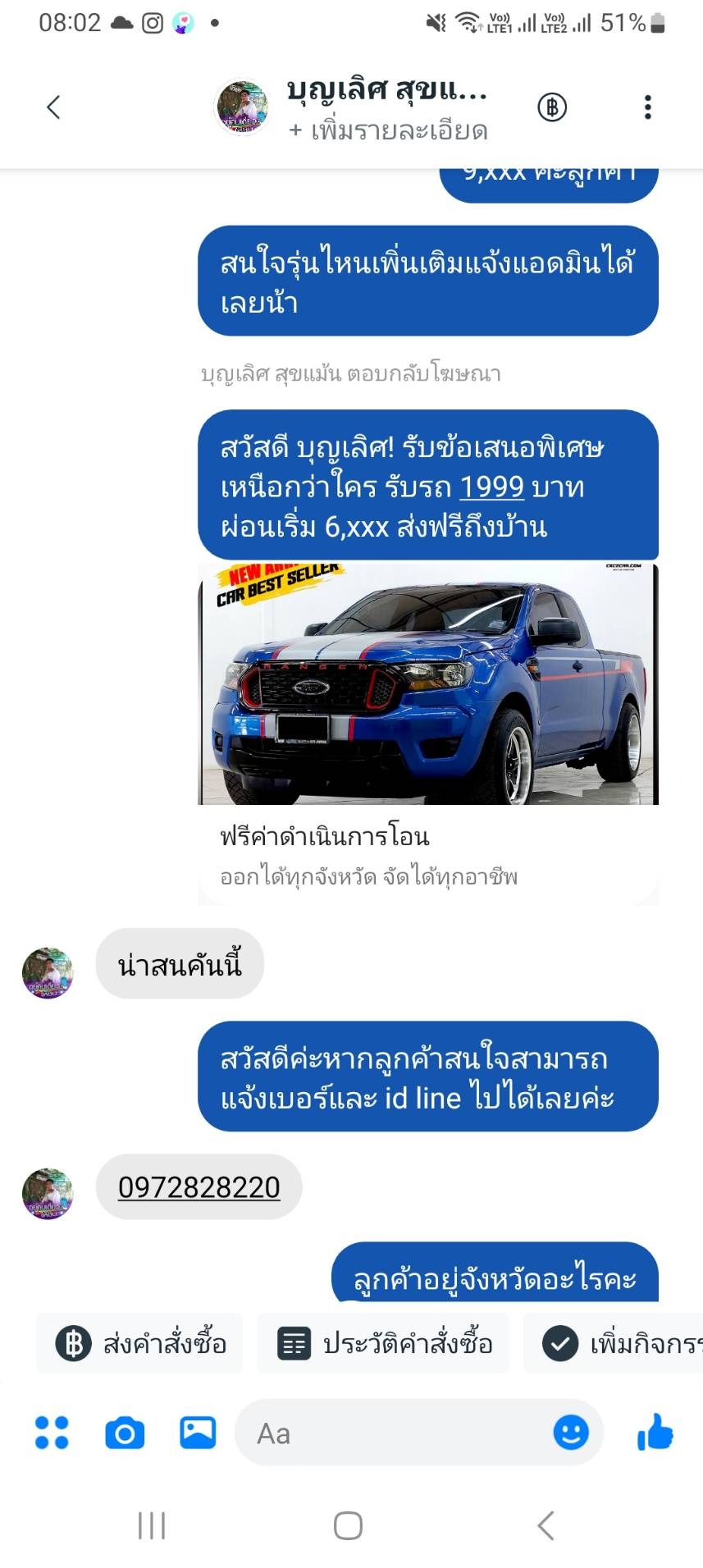703x1568 pixels.
Task: Open the baht payment icon in header
Action: click(552, 107)
